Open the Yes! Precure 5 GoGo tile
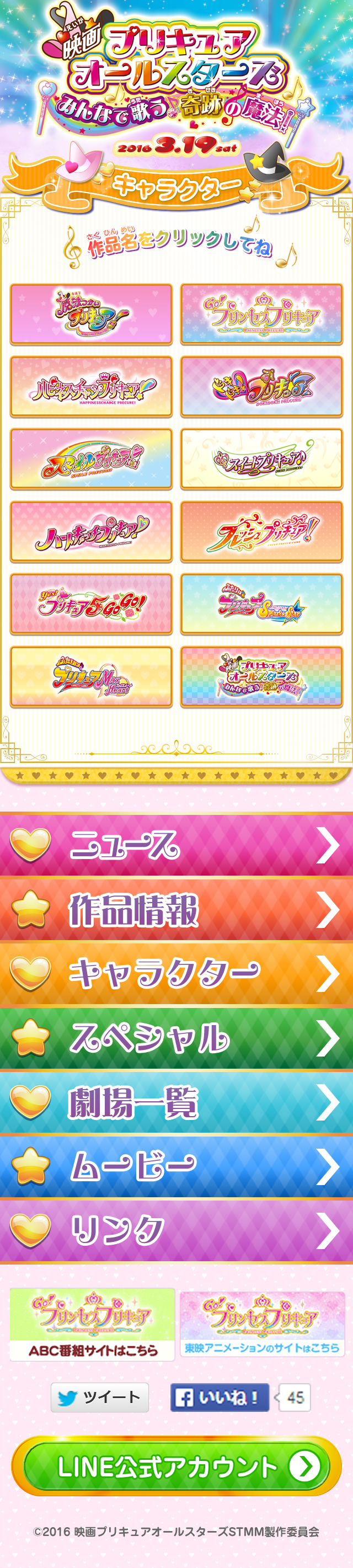 [92, 604]
